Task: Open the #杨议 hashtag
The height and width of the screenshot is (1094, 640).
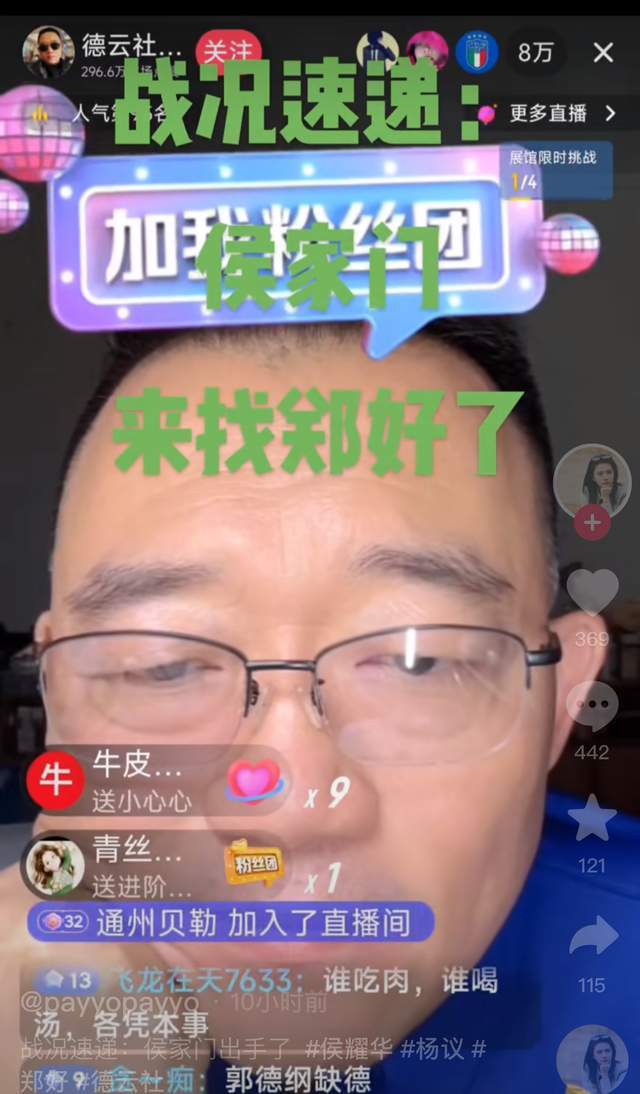Action: (433, 1048)
